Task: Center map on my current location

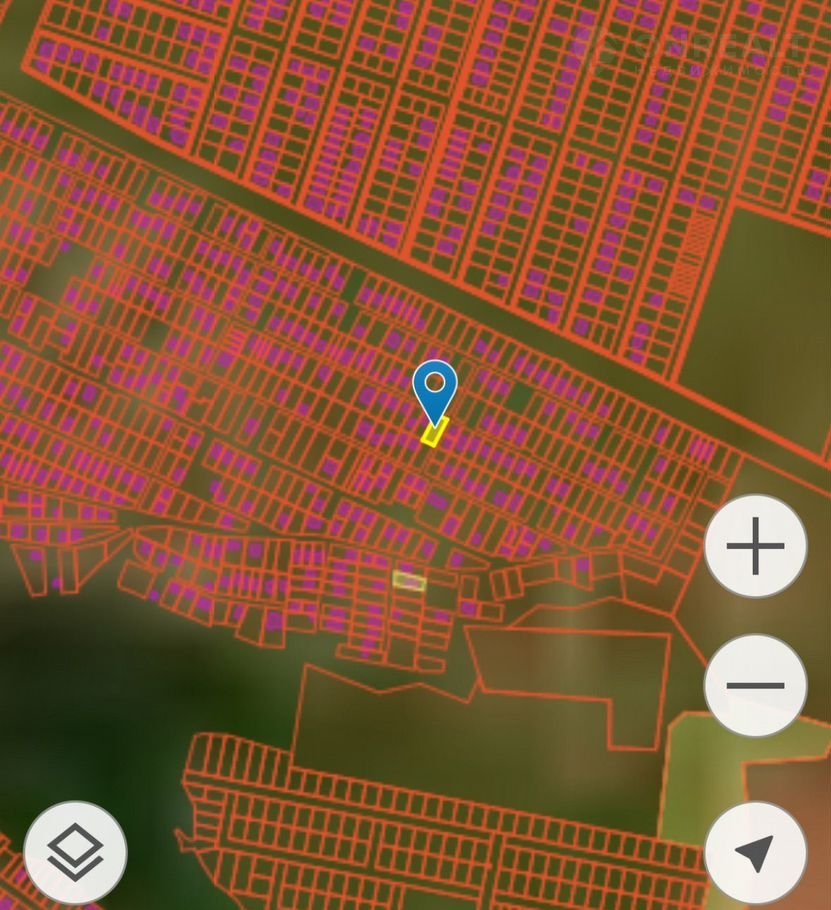Action: (755, 852)
